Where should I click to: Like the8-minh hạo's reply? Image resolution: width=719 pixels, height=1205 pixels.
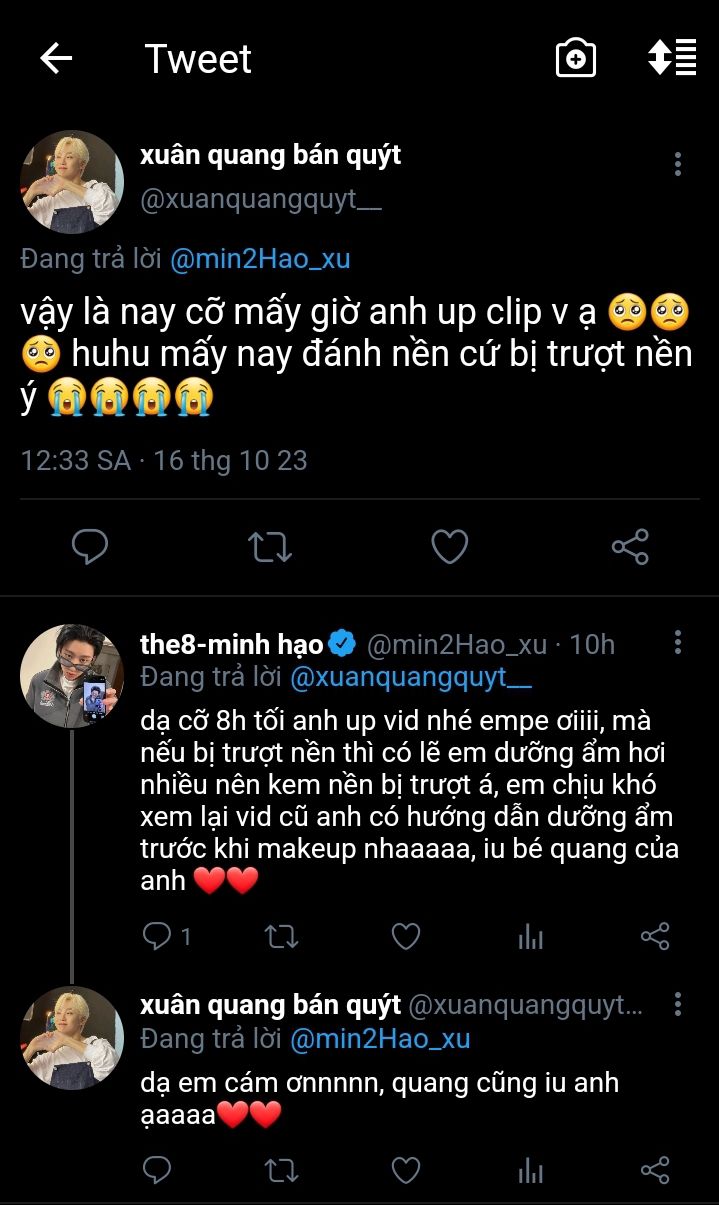[405, 936]
